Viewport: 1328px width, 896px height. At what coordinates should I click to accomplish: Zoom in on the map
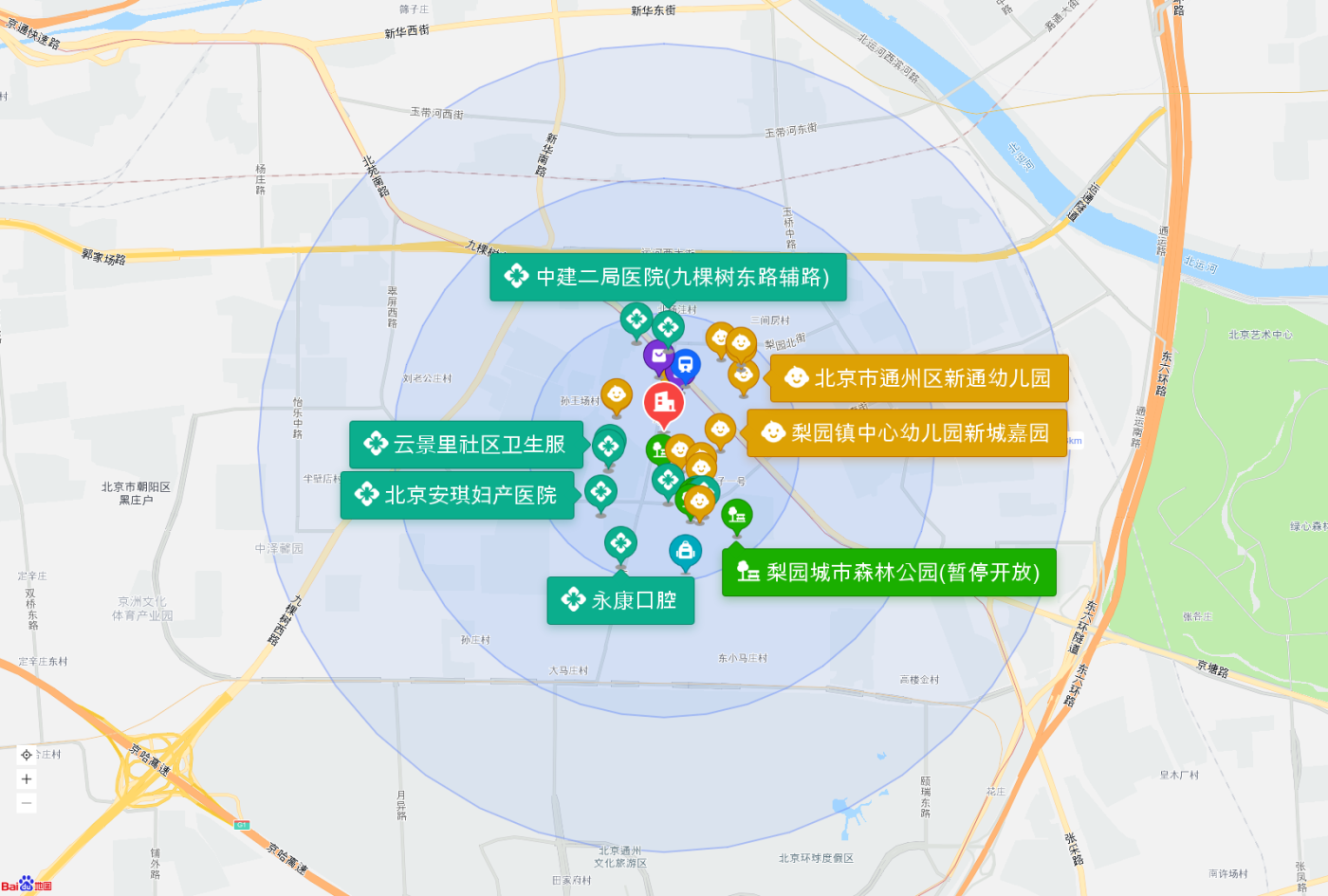(27, 778)
